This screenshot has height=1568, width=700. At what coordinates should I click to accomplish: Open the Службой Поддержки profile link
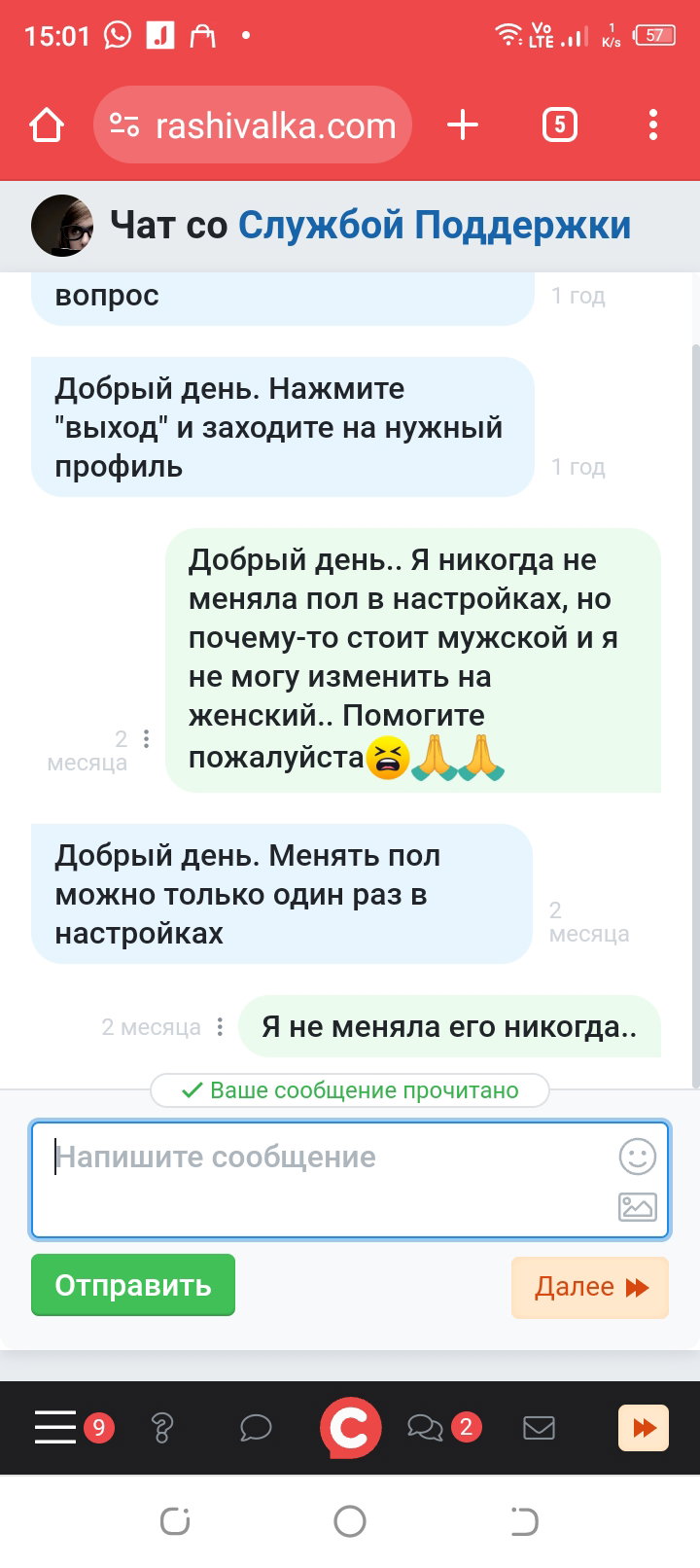pyautogui.click(x=435, y=225)
